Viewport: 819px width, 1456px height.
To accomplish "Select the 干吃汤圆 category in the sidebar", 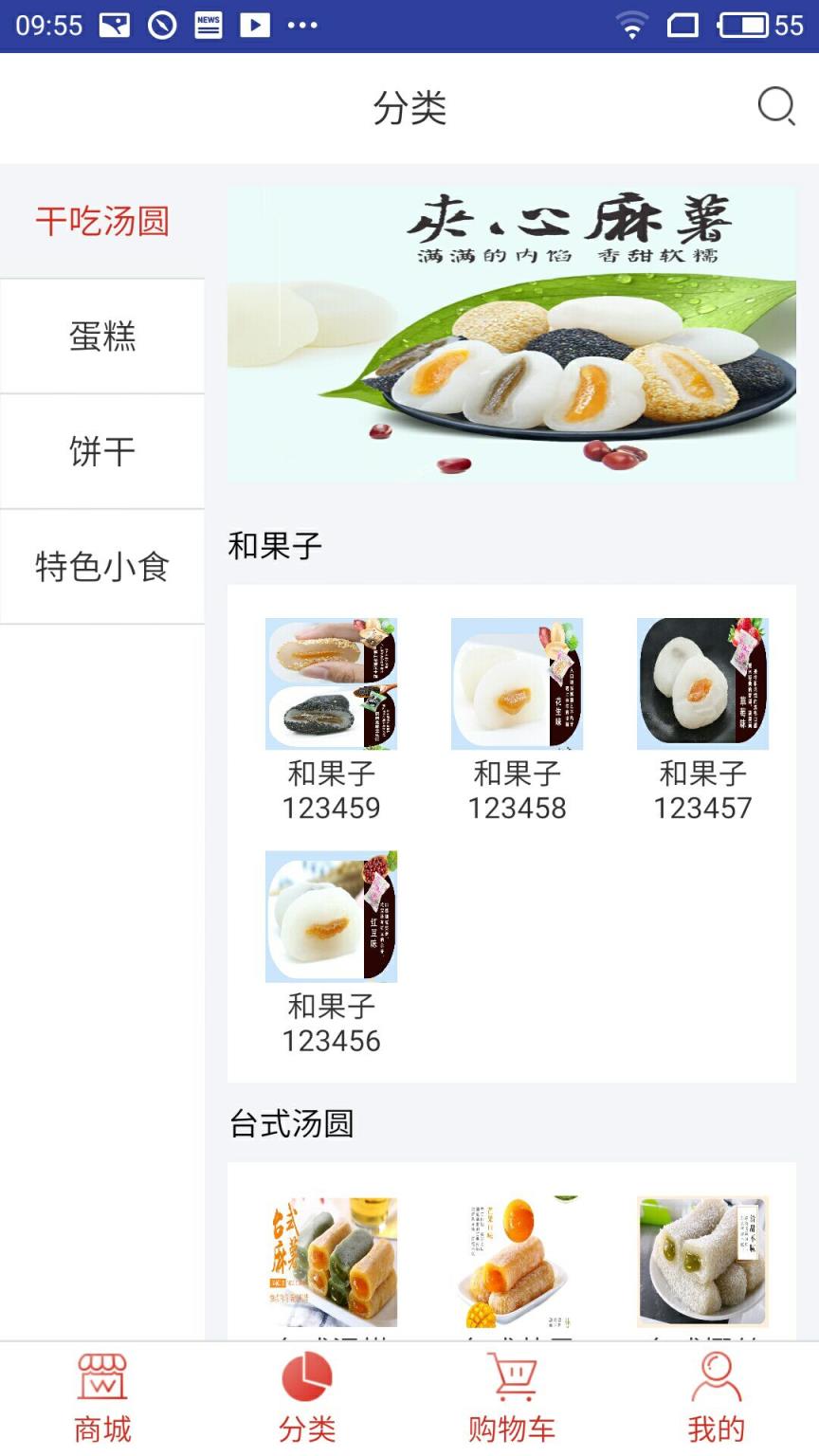I will tap(100, 219).
